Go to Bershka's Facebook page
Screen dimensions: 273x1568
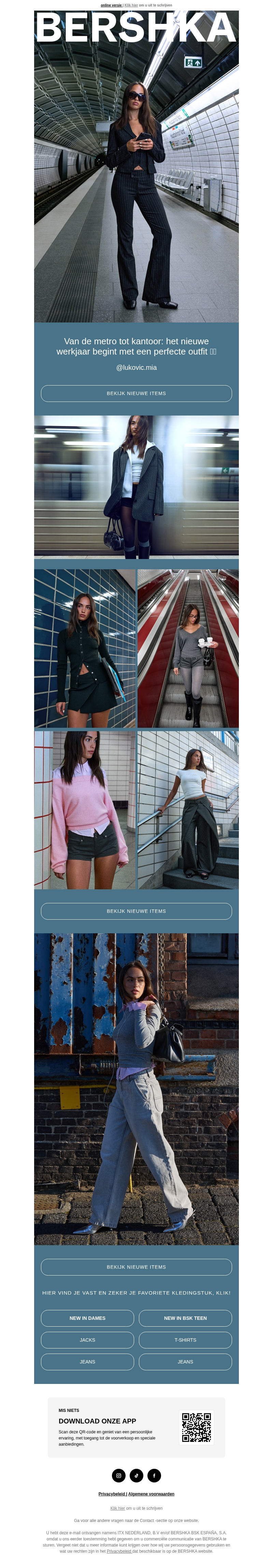(x=154, y=1476)
